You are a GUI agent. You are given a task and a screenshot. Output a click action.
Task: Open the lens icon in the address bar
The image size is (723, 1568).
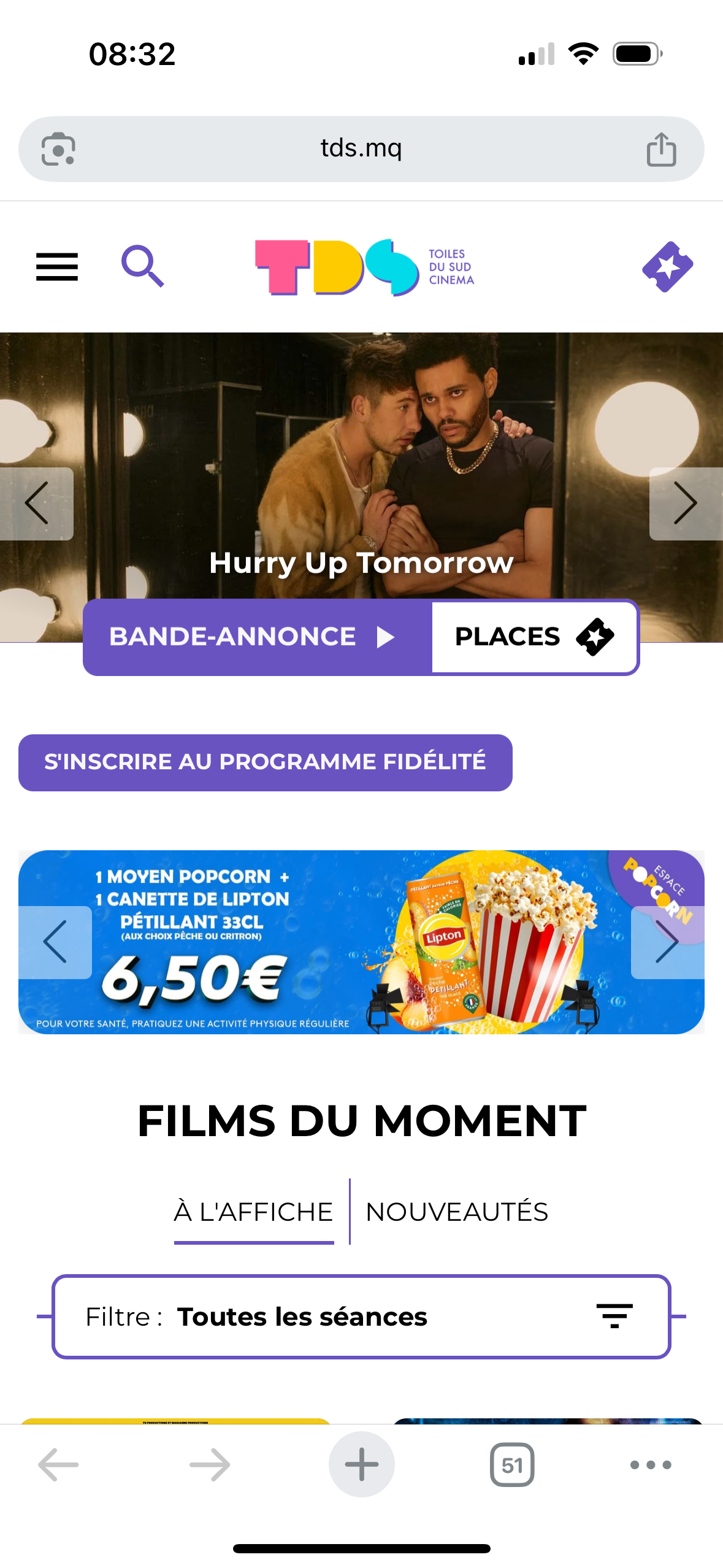coord(58,149)
